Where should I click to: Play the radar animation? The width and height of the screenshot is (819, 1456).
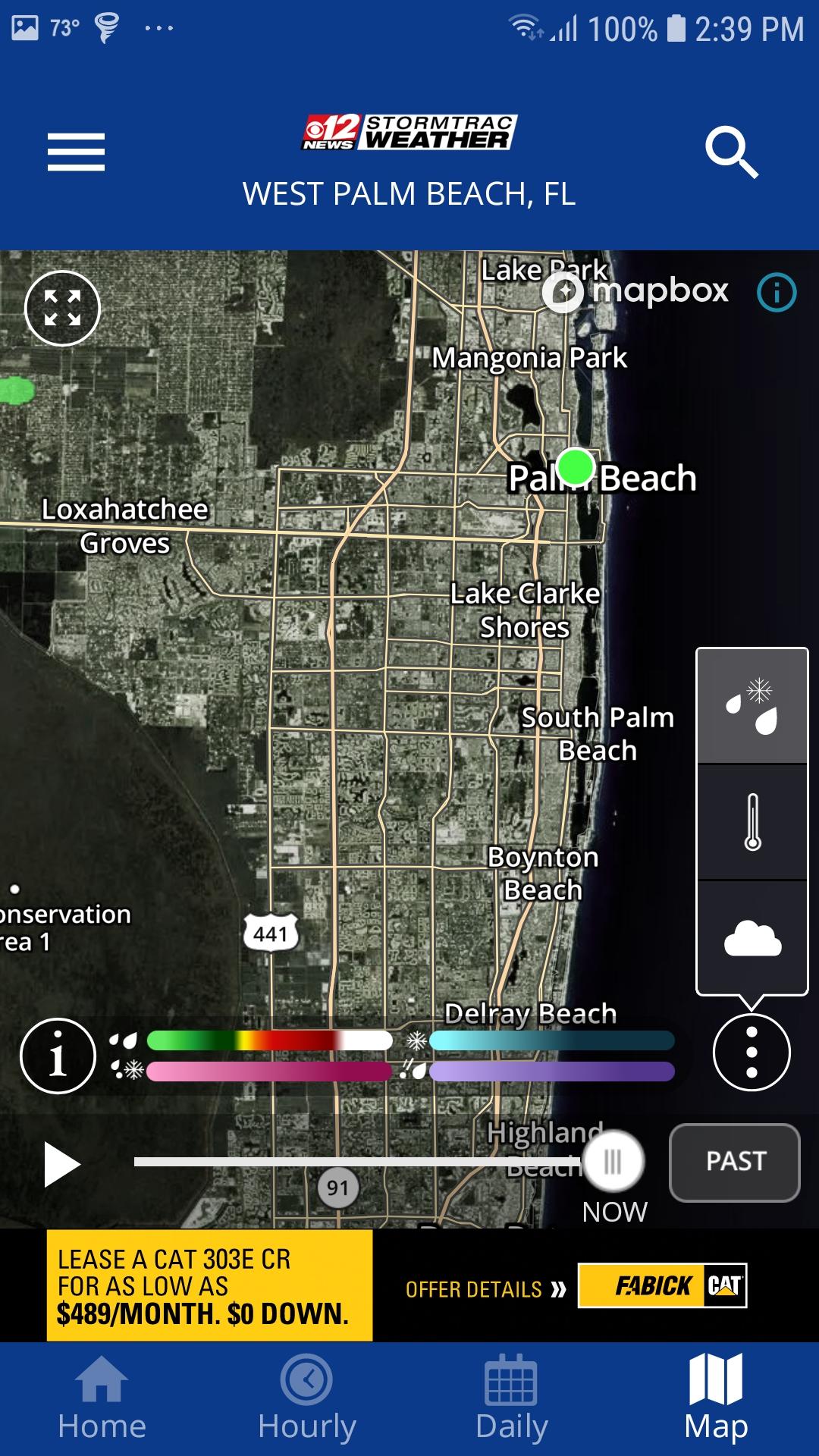[x=62, y=1164]
